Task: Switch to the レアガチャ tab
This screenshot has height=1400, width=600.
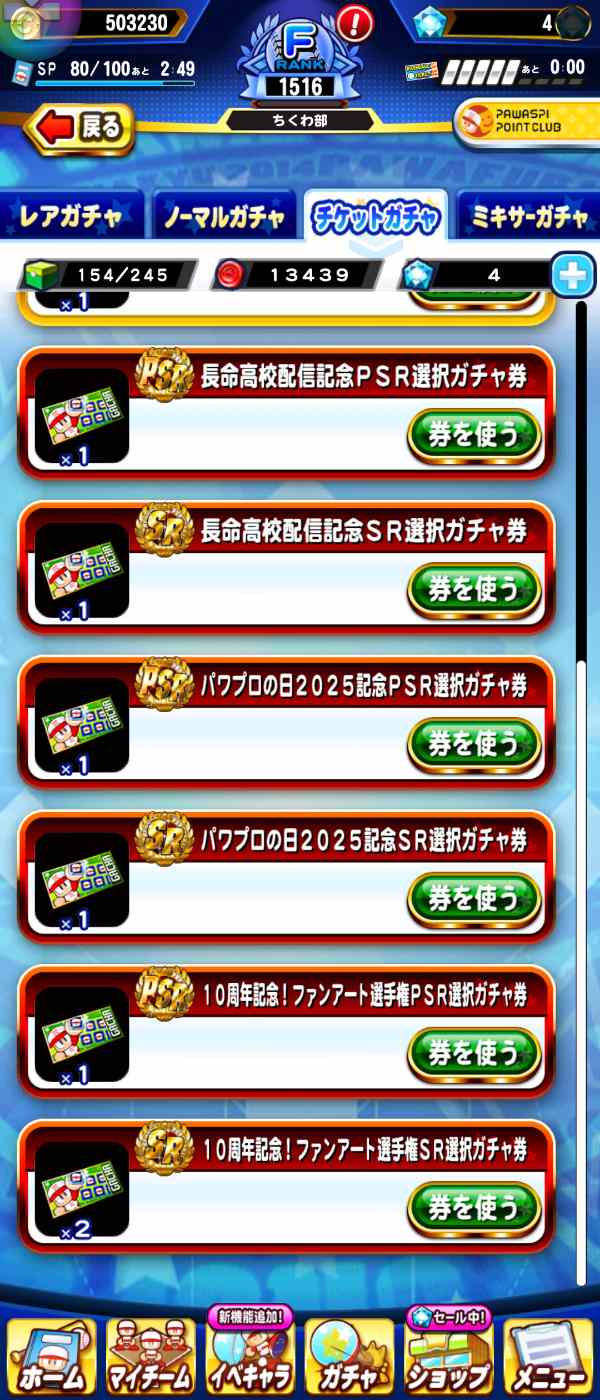Action: click(70, 216)
